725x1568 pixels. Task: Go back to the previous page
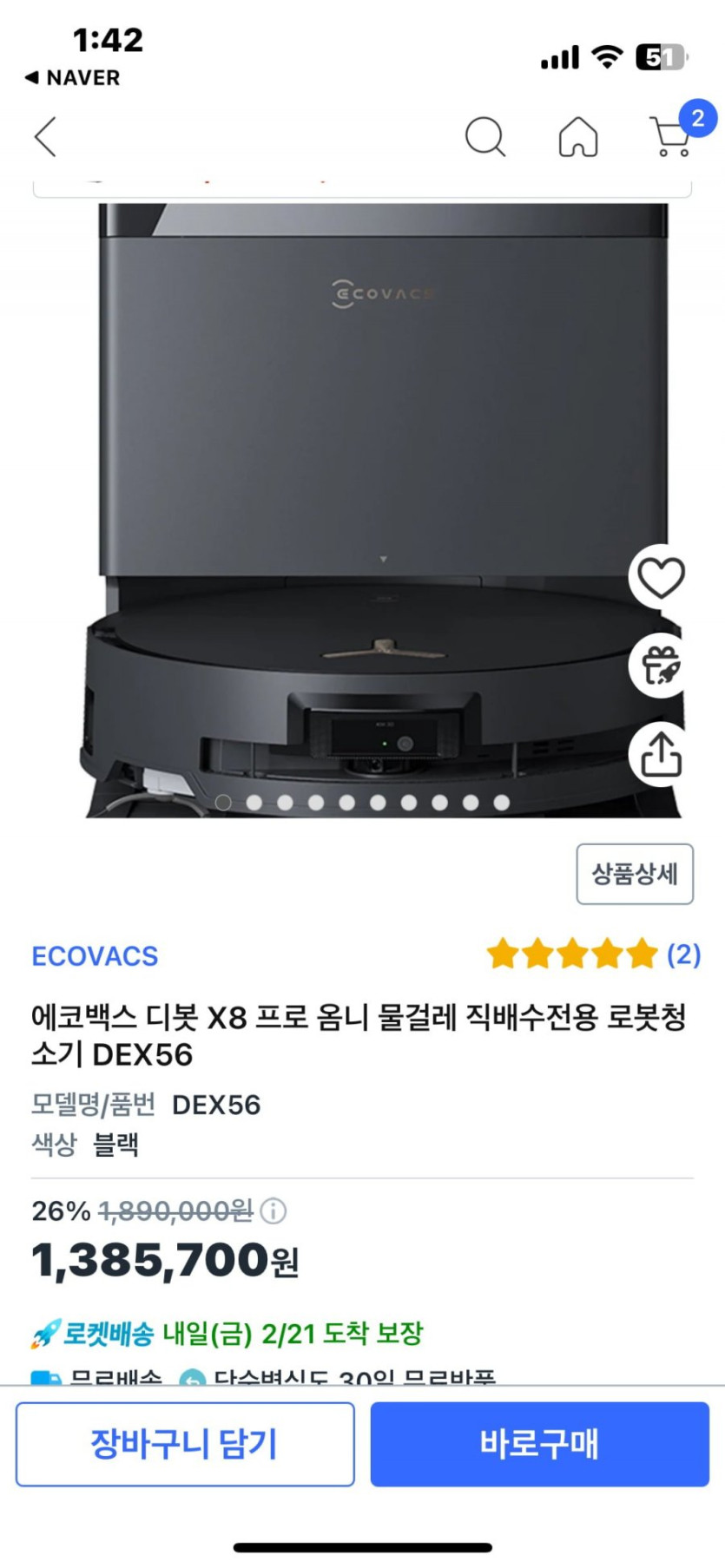46,137
